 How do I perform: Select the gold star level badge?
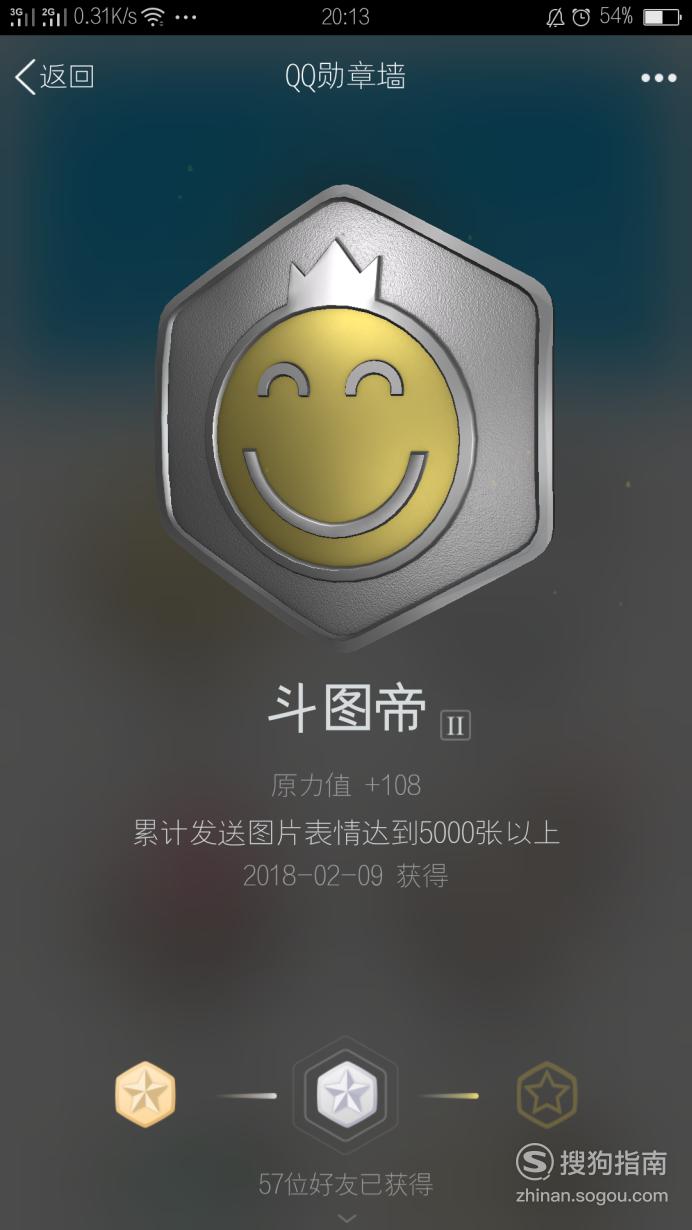[x=145, y=1095]
